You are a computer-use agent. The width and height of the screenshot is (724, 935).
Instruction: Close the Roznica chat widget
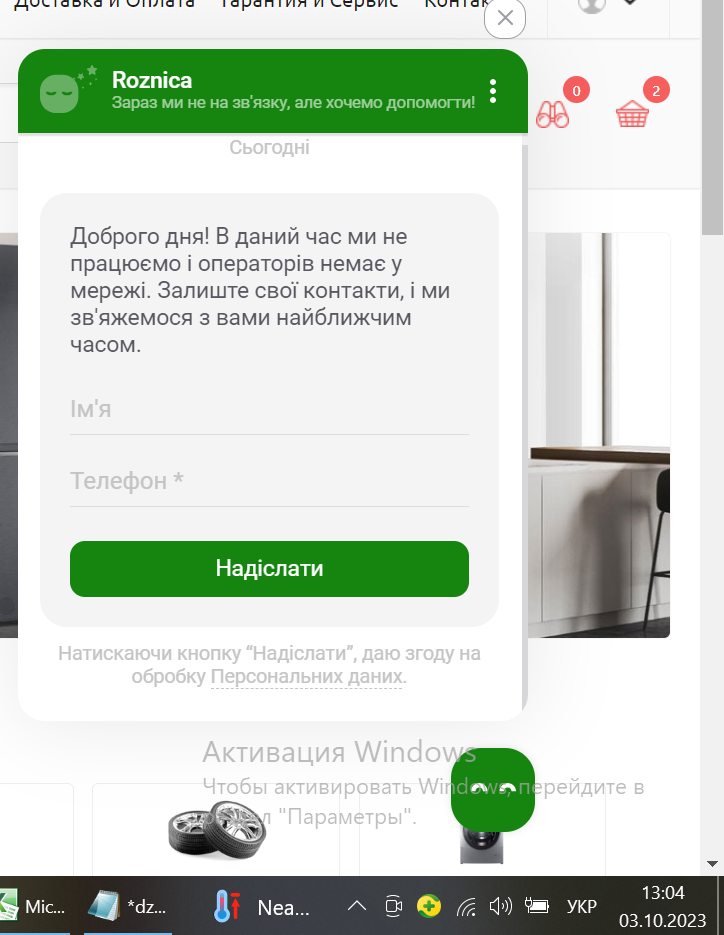click(x=505, y=18)
